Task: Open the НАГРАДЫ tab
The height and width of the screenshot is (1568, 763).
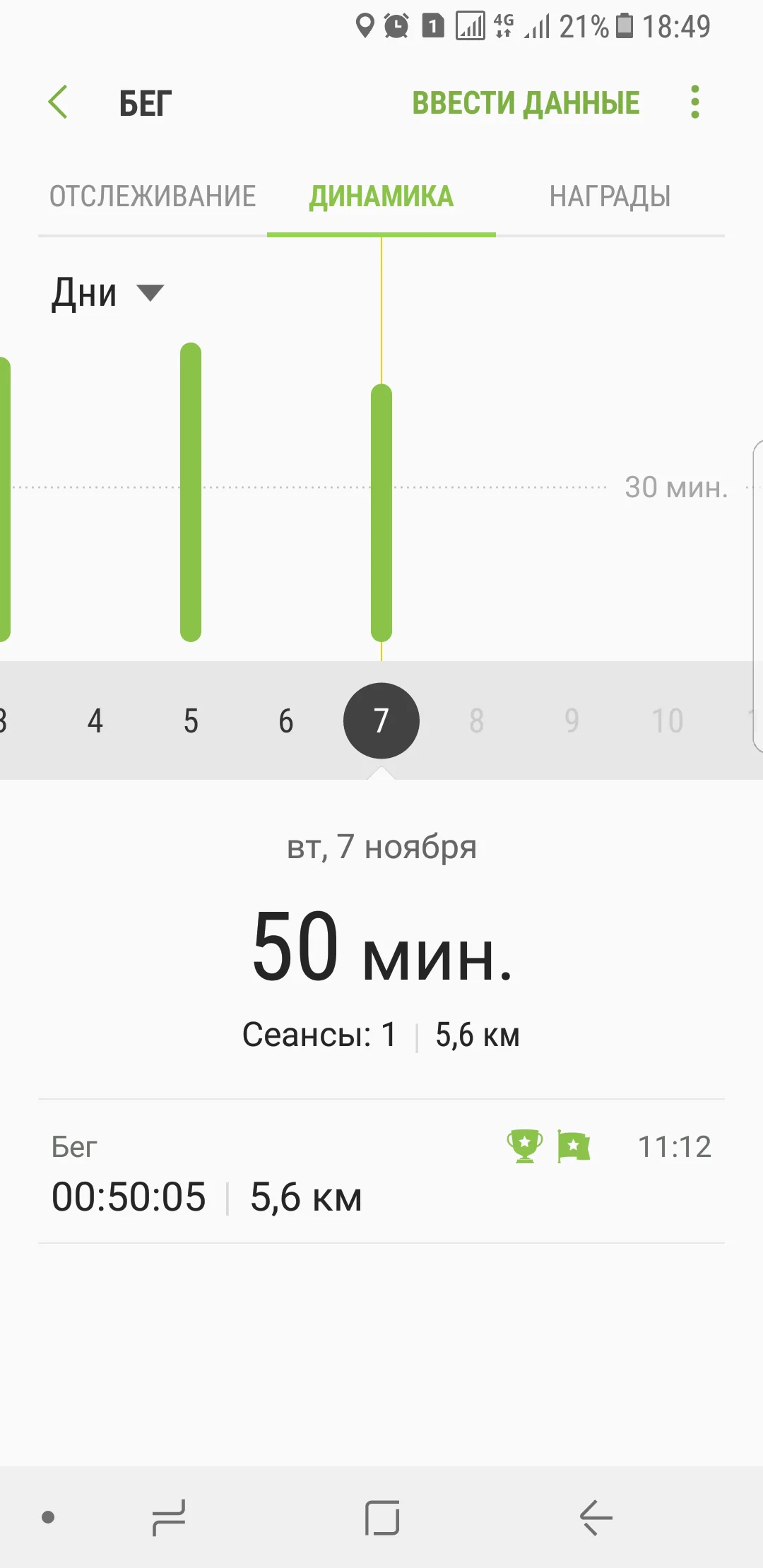Action: coord(610,196)
